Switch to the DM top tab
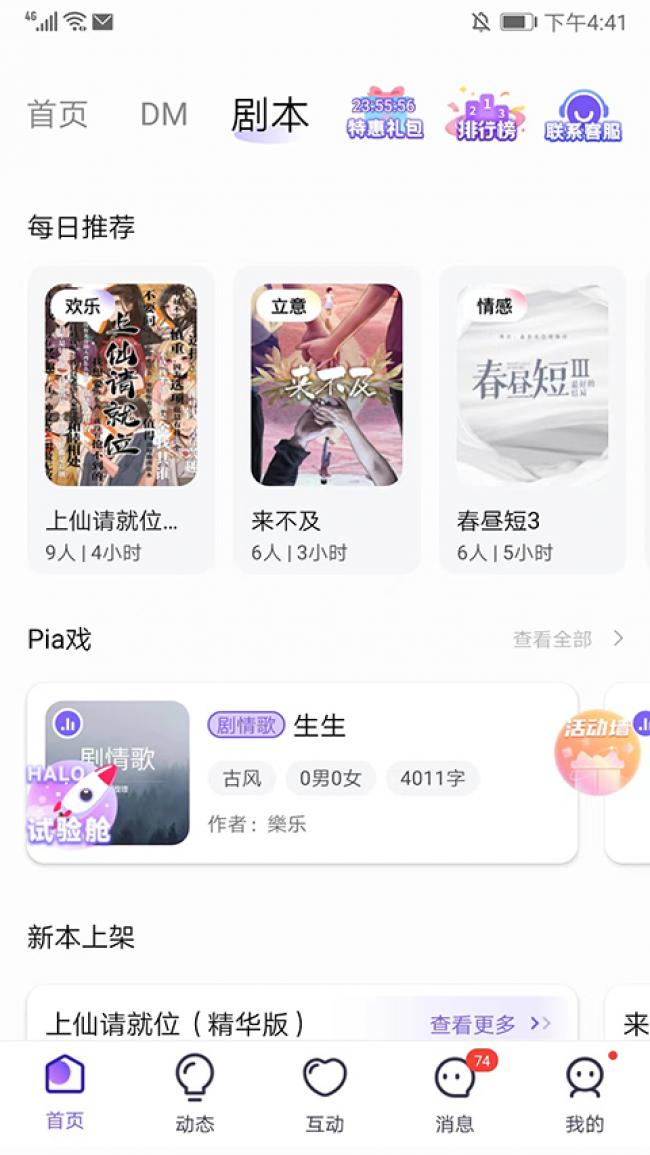This screenshot has width=650, height=1155. click(x=164, y=115)
